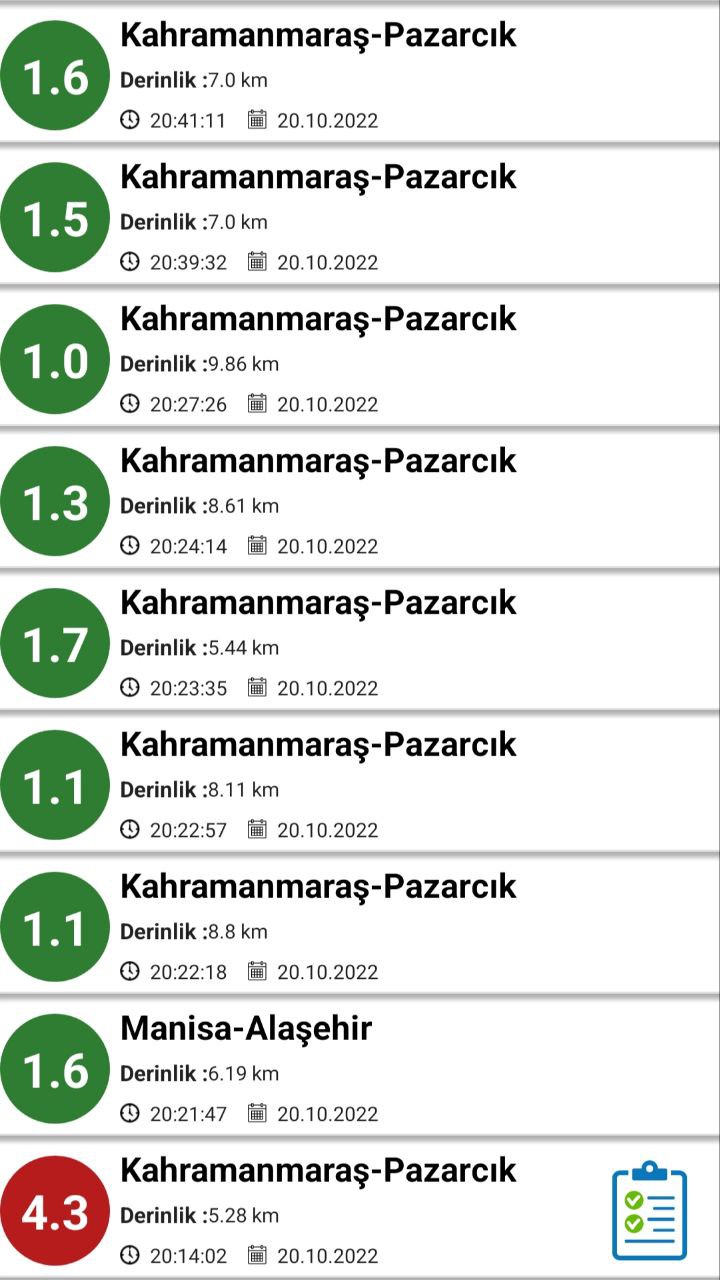
Task: Select the 1.7 magnitude quake at 20:23:35
Action: click(x=360, y=644)
